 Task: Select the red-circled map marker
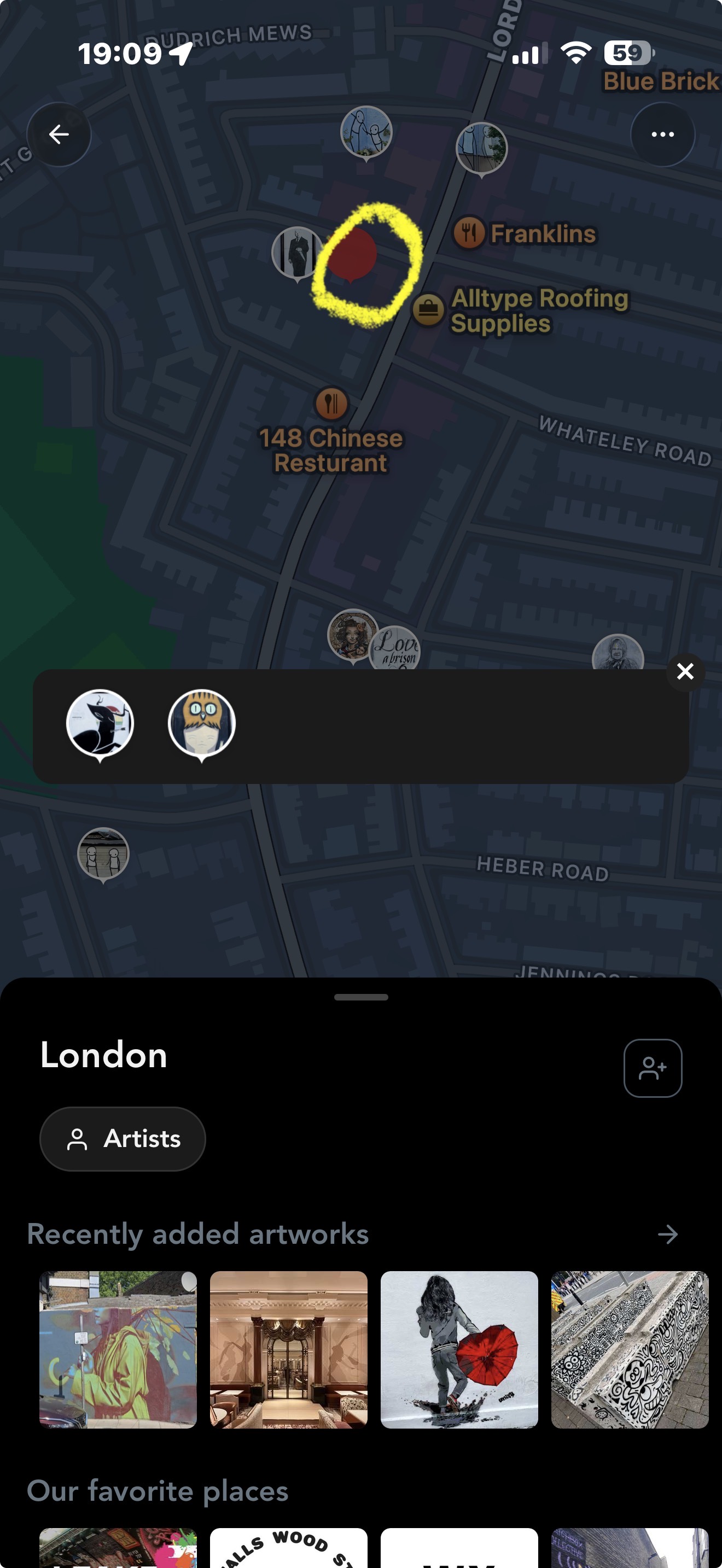(x=352, y=254)
